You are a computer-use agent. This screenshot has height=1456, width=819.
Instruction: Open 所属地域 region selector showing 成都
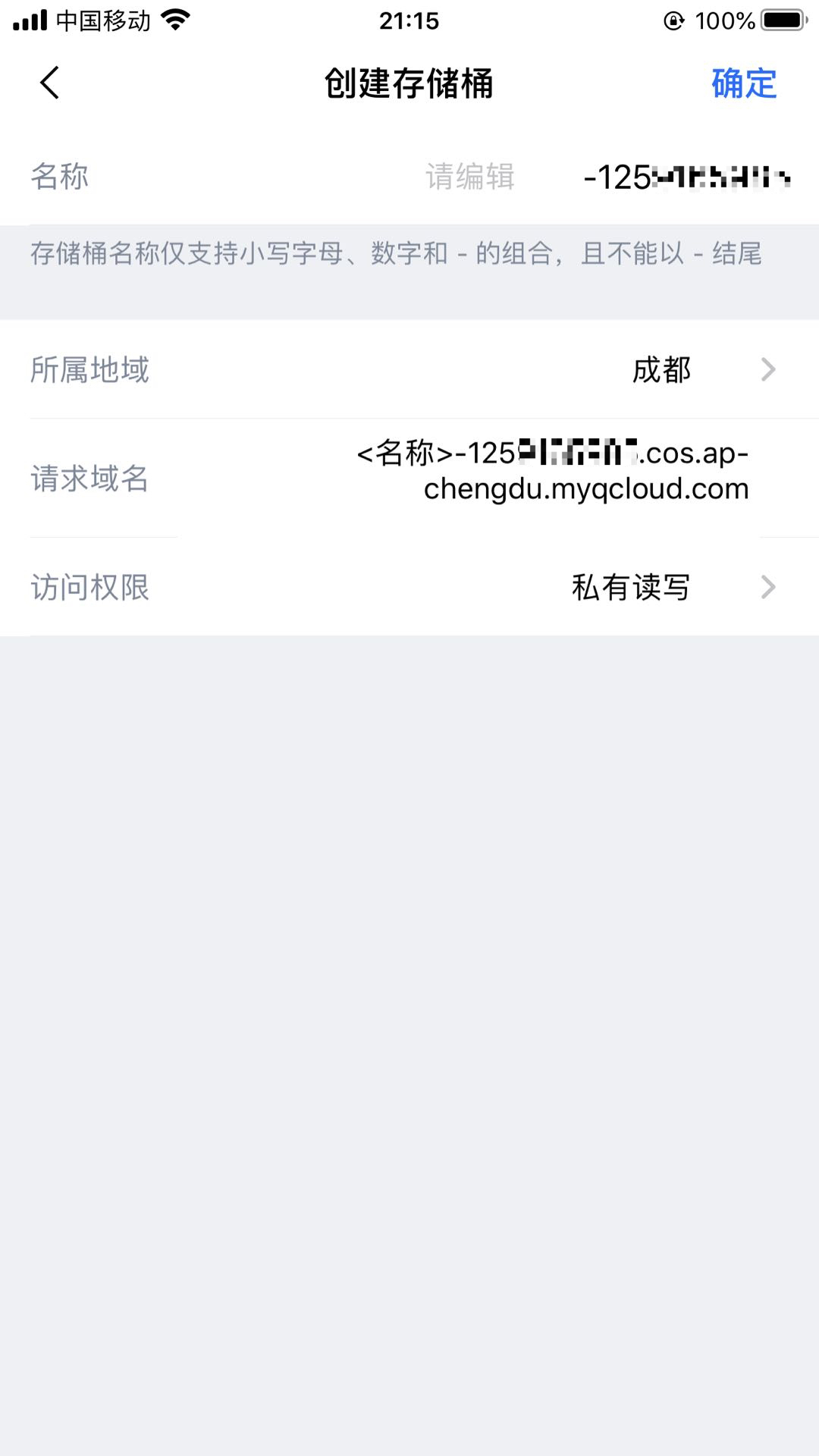click(409, 369)
